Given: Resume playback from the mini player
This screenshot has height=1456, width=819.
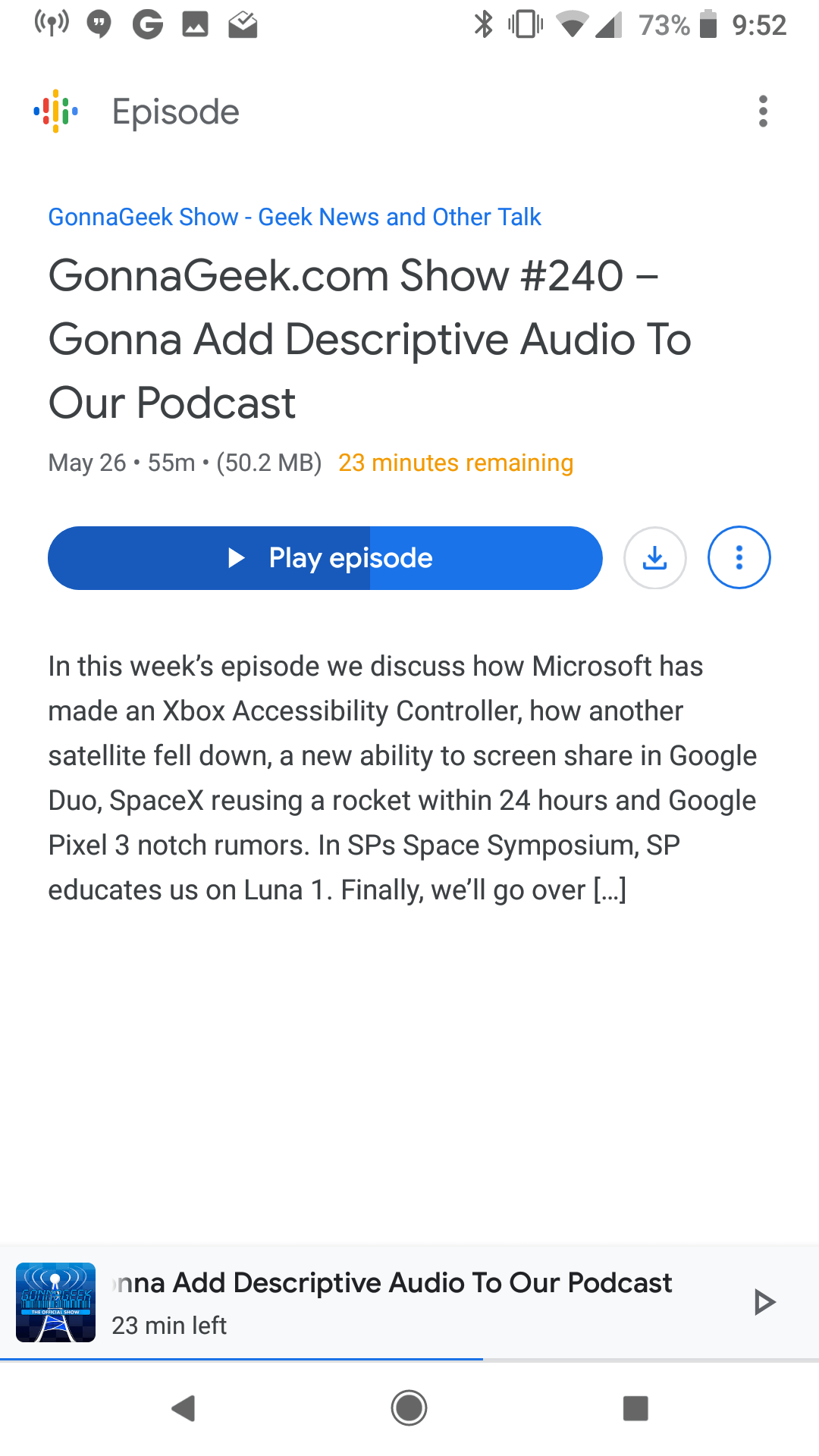Looking at the screenshot, I should pyautogui.click(x=764, y=1302).
